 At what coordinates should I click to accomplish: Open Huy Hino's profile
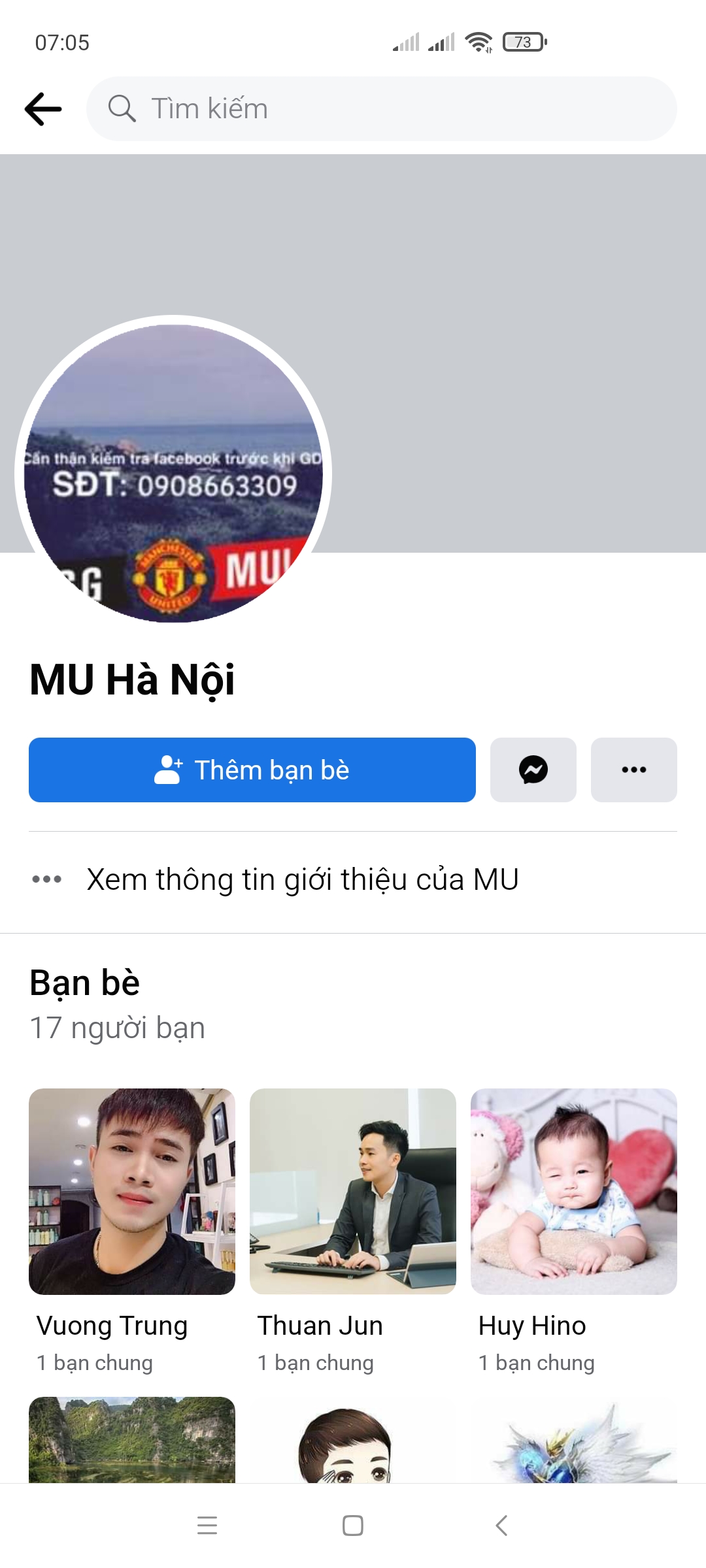tap(573, 1191)
